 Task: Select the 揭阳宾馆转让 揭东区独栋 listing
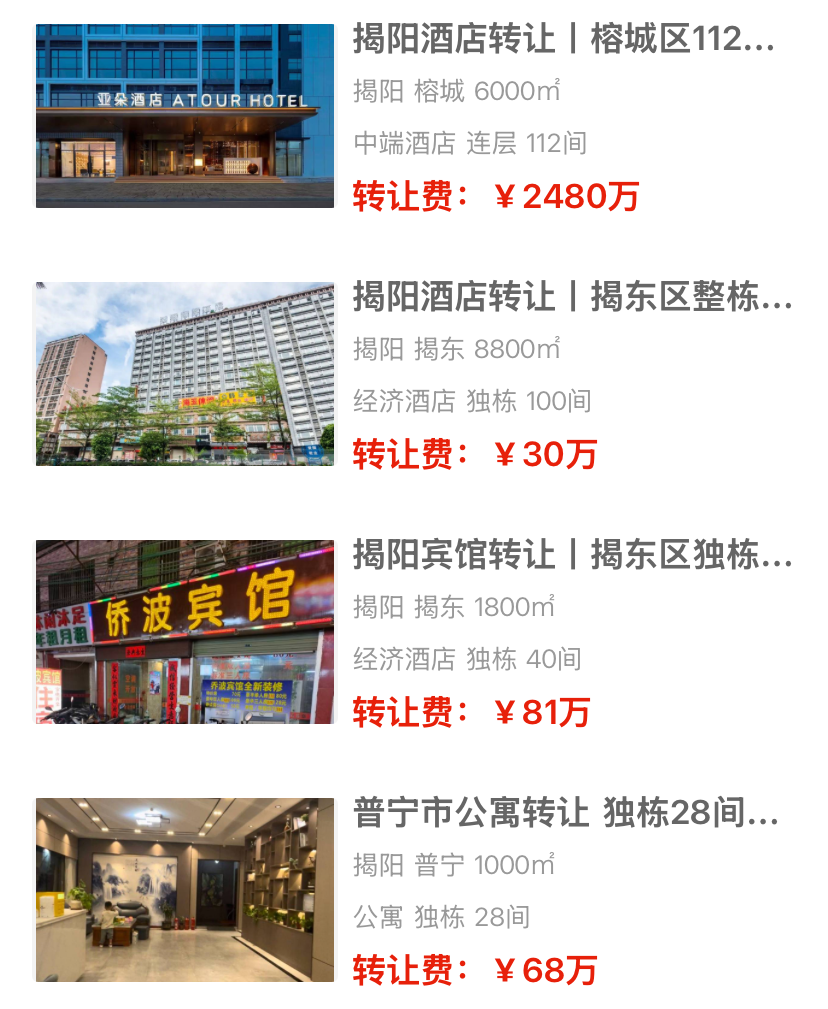pos(572,556)
